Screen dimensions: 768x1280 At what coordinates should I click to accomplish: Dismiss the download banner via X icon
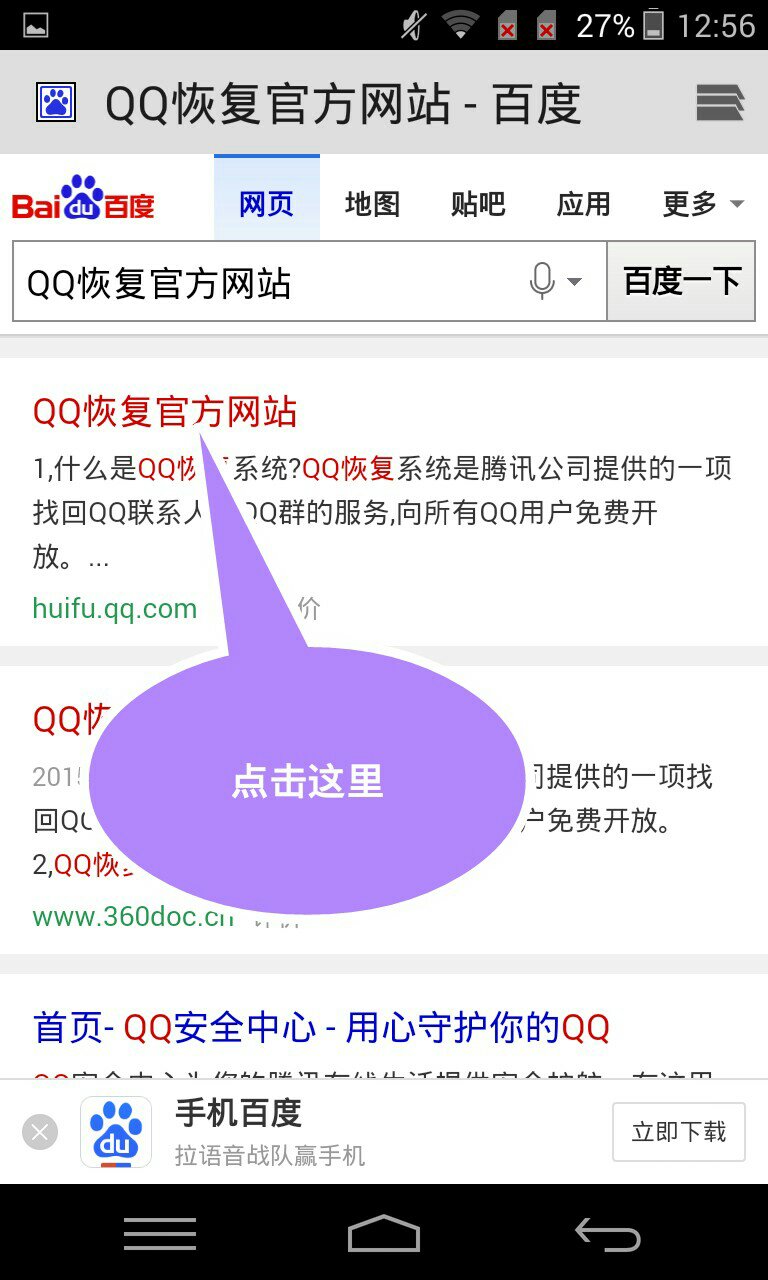pyautogui.click(x=39, y=1131)
